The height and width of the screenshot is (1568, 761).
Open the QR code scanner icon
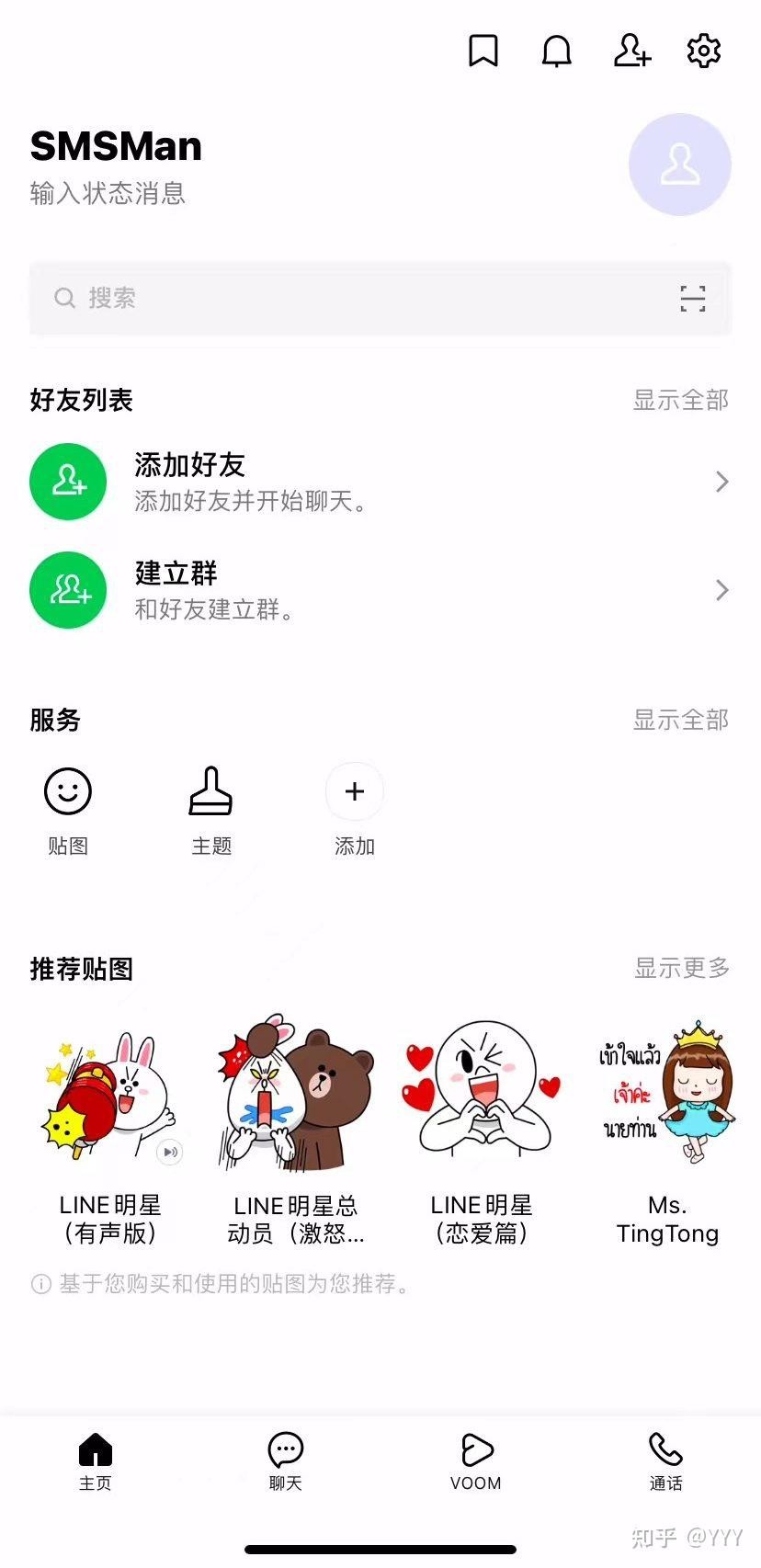[692, 299]
